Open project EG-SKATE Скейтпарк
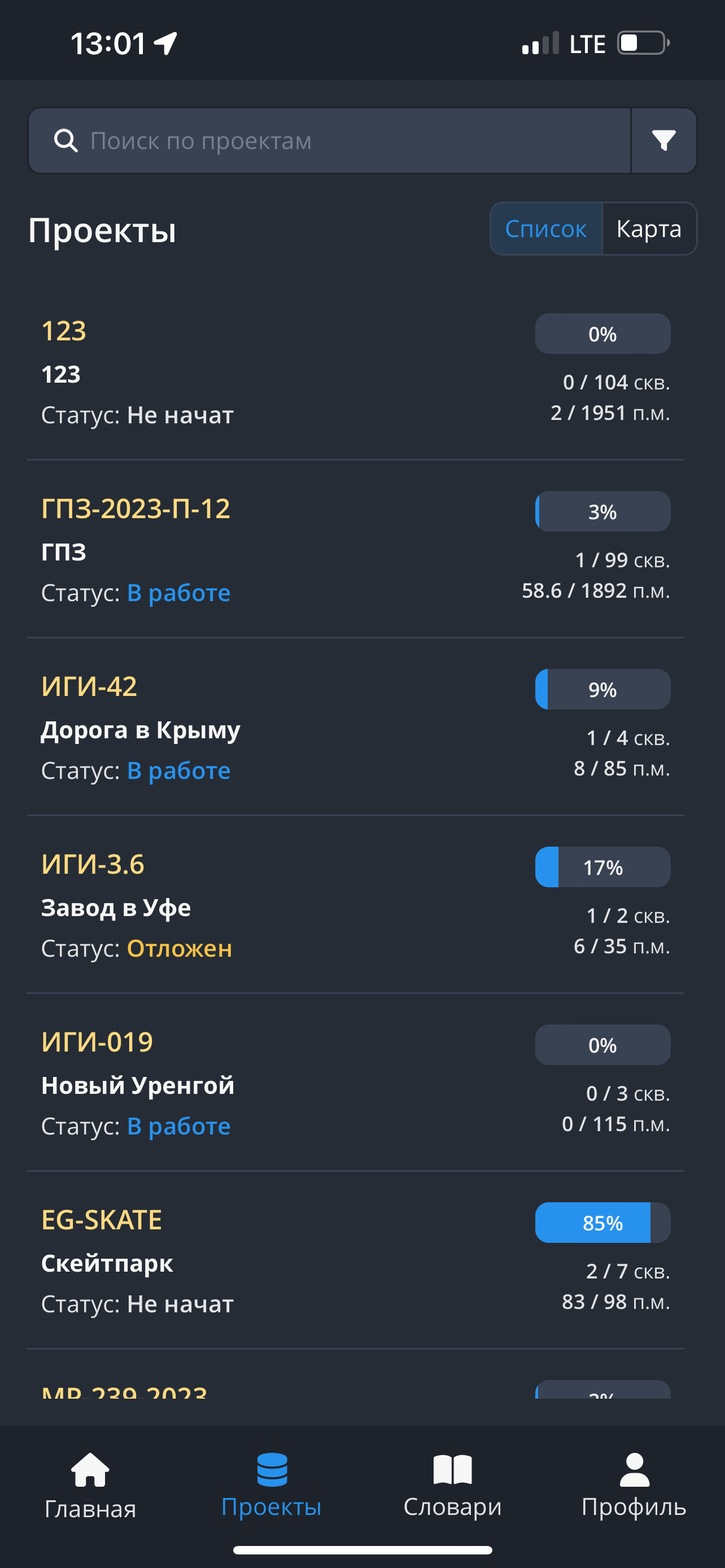 coord(356,1260)
